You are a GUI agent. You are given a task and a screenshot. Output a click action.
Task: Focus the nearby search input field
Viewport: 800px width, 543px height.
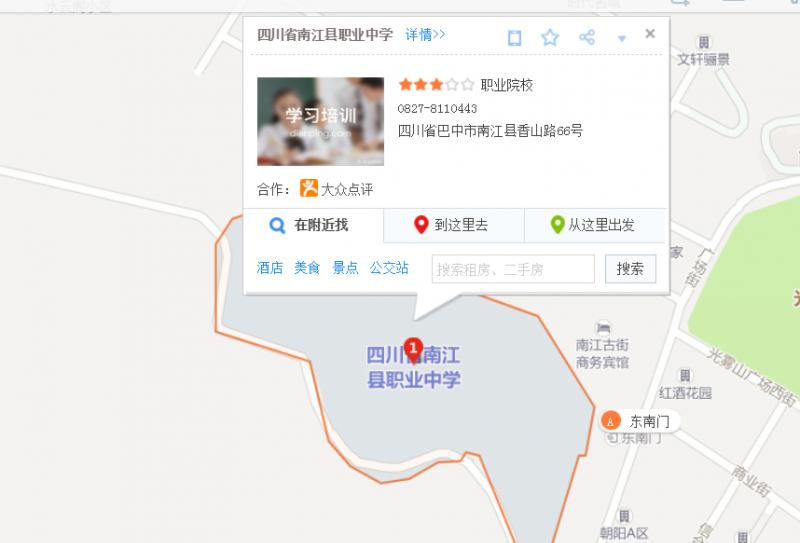click(513, 269)
